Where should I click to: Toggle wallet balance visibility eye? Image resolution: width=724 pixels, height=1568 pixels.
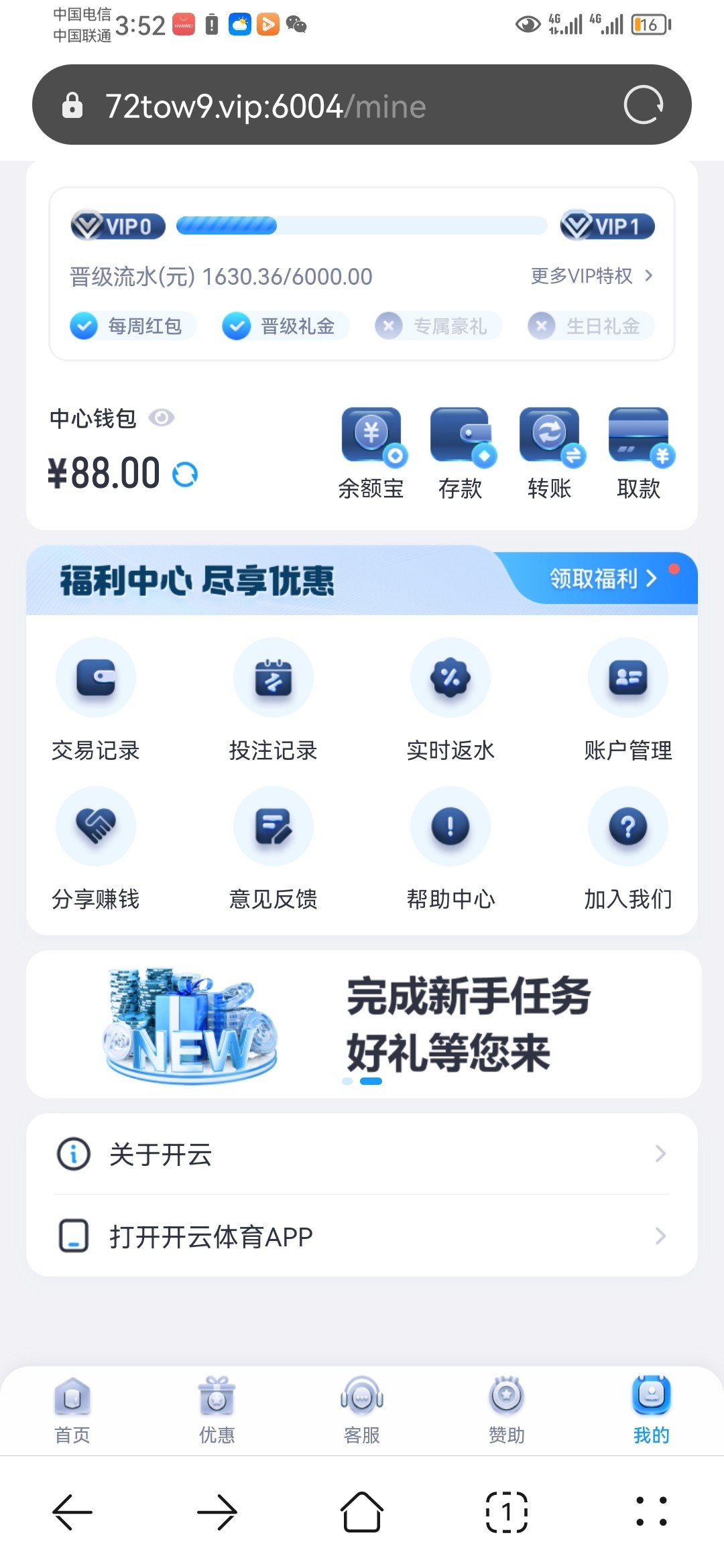tap(162, 418)
